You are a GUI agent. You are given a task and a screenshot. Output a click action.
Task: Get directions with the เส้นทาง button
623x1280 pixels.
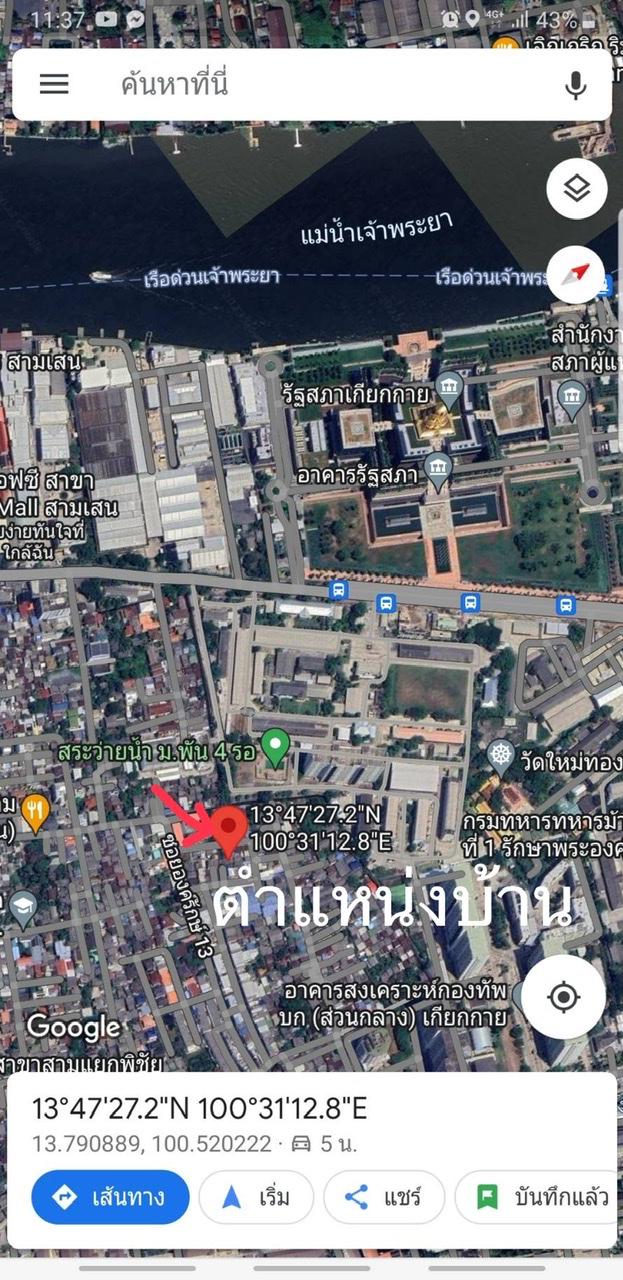pyautogui.click(x=110, y=1197)
